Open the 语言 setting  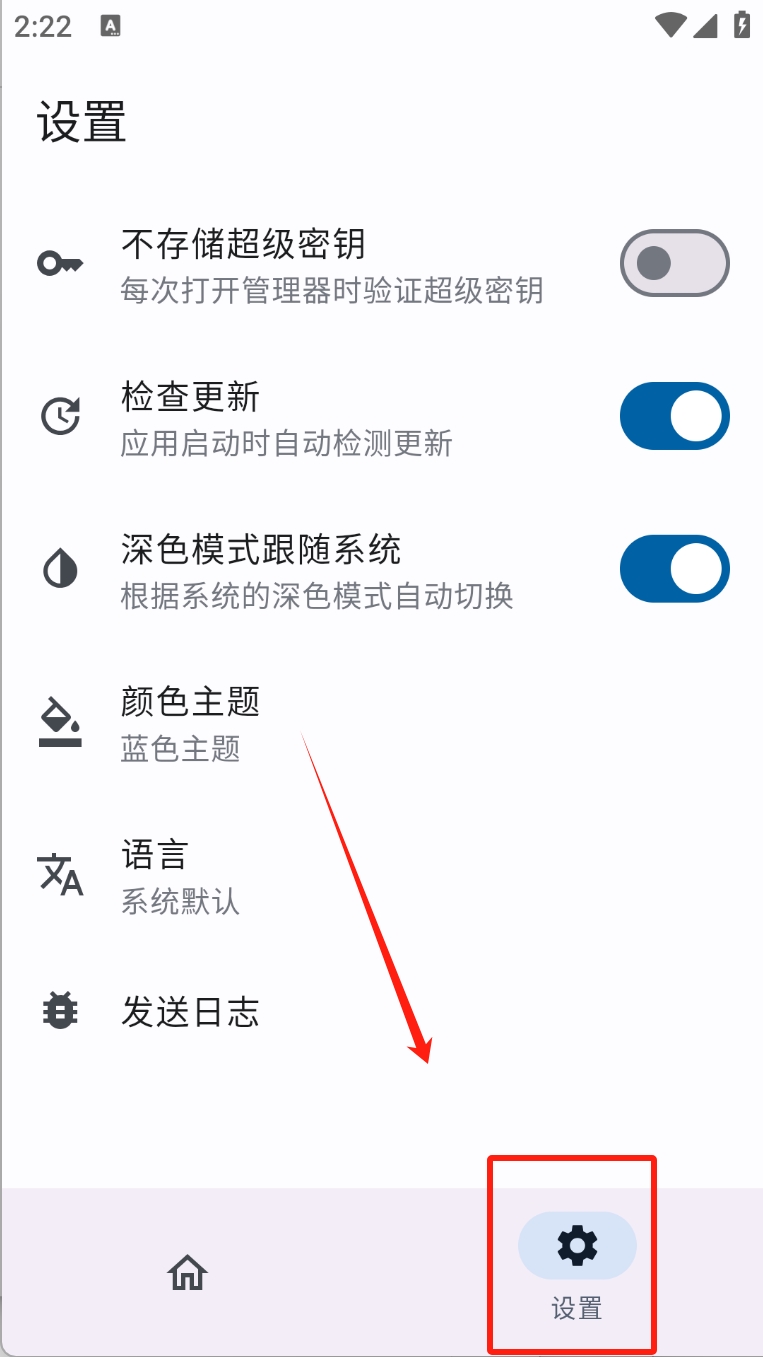click(x=155, y=876)
